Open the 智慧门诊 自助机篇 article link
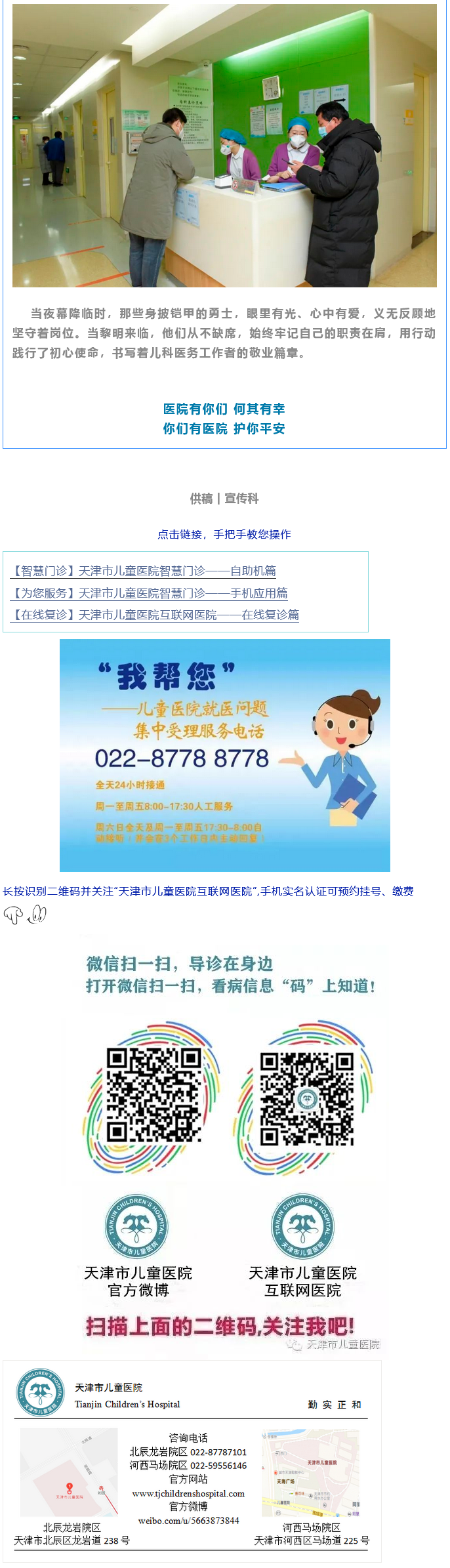The width and height of the screenshot is (450, 1568). click(x=142, y=571)
